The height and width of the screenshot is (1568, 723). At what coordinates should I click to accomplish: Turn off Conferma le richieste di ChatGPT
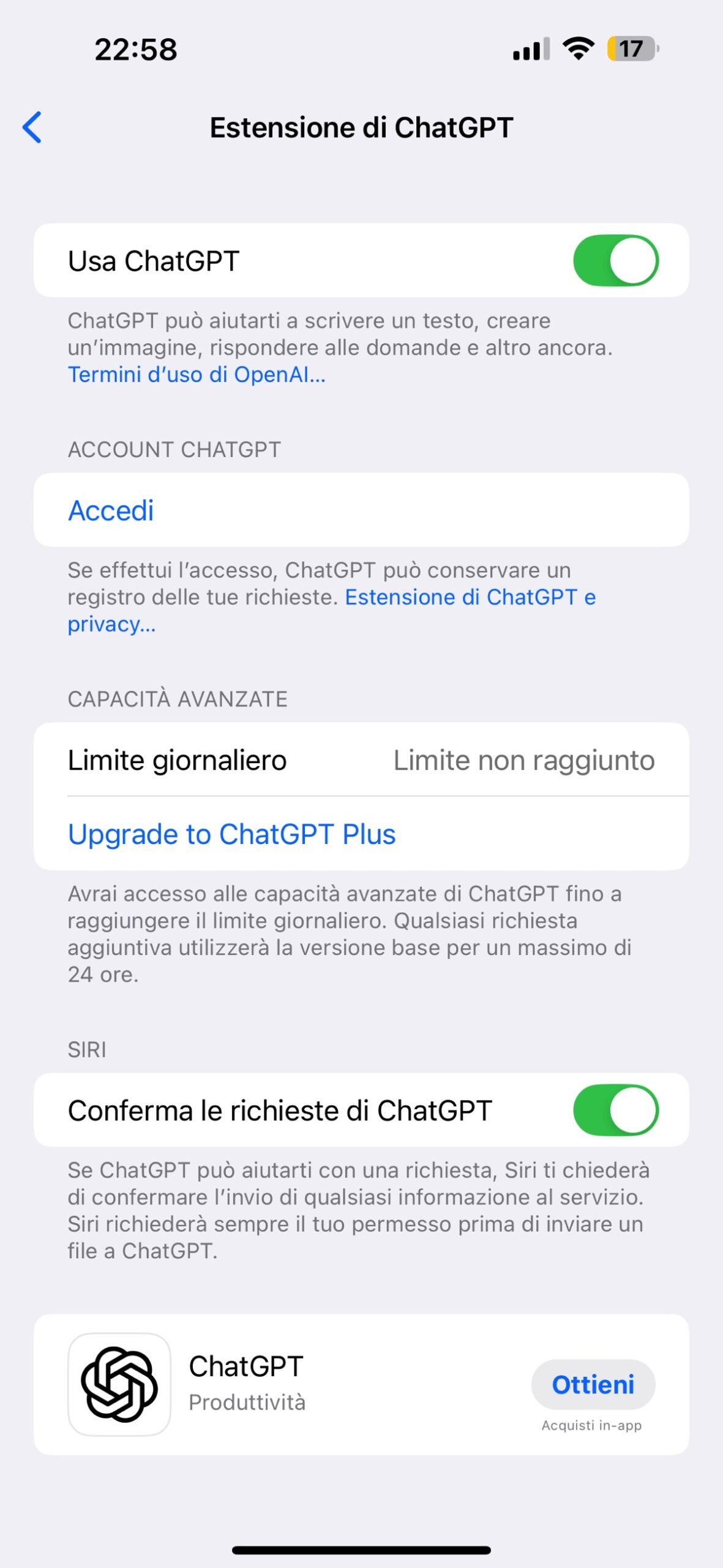[x=615, y=1110]
